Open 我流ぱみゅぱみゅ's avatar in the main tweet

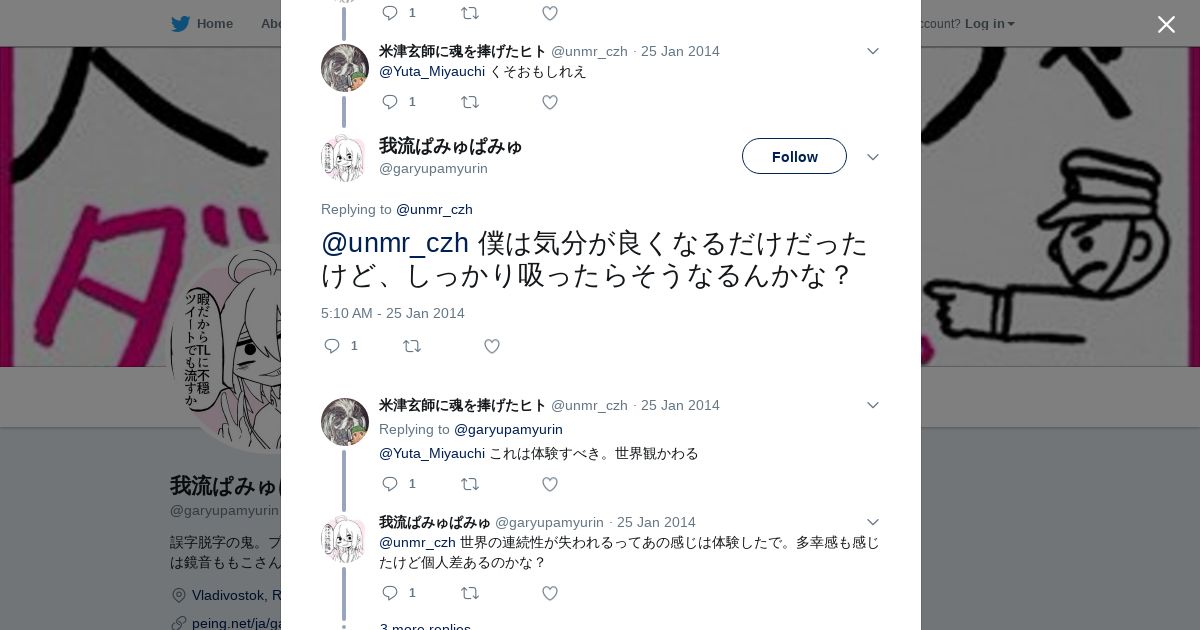coord(345,157)
